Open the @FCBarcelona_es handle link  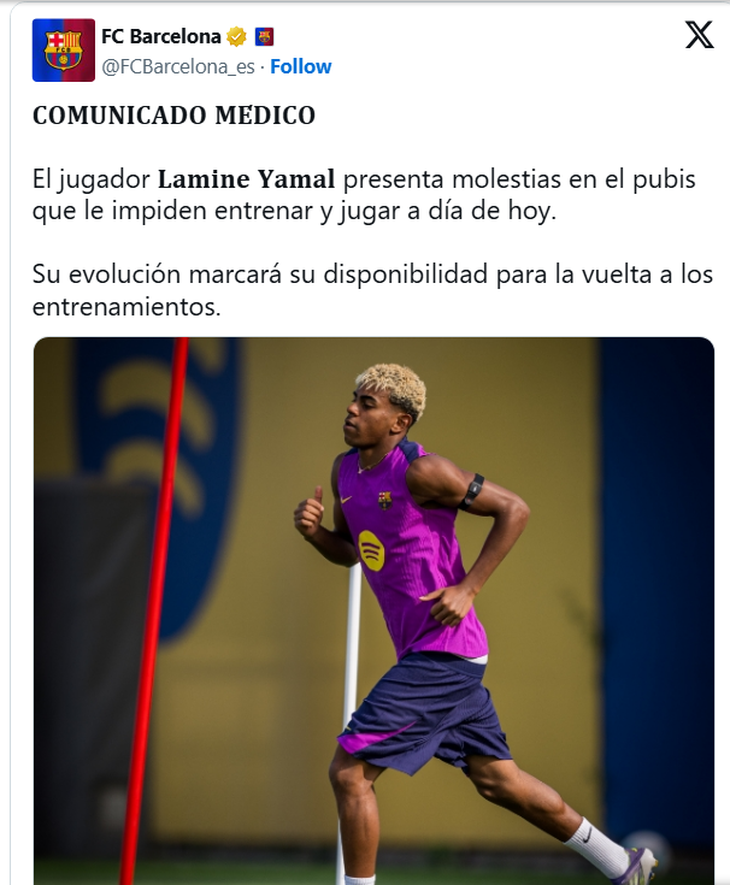tap(178, 67)
